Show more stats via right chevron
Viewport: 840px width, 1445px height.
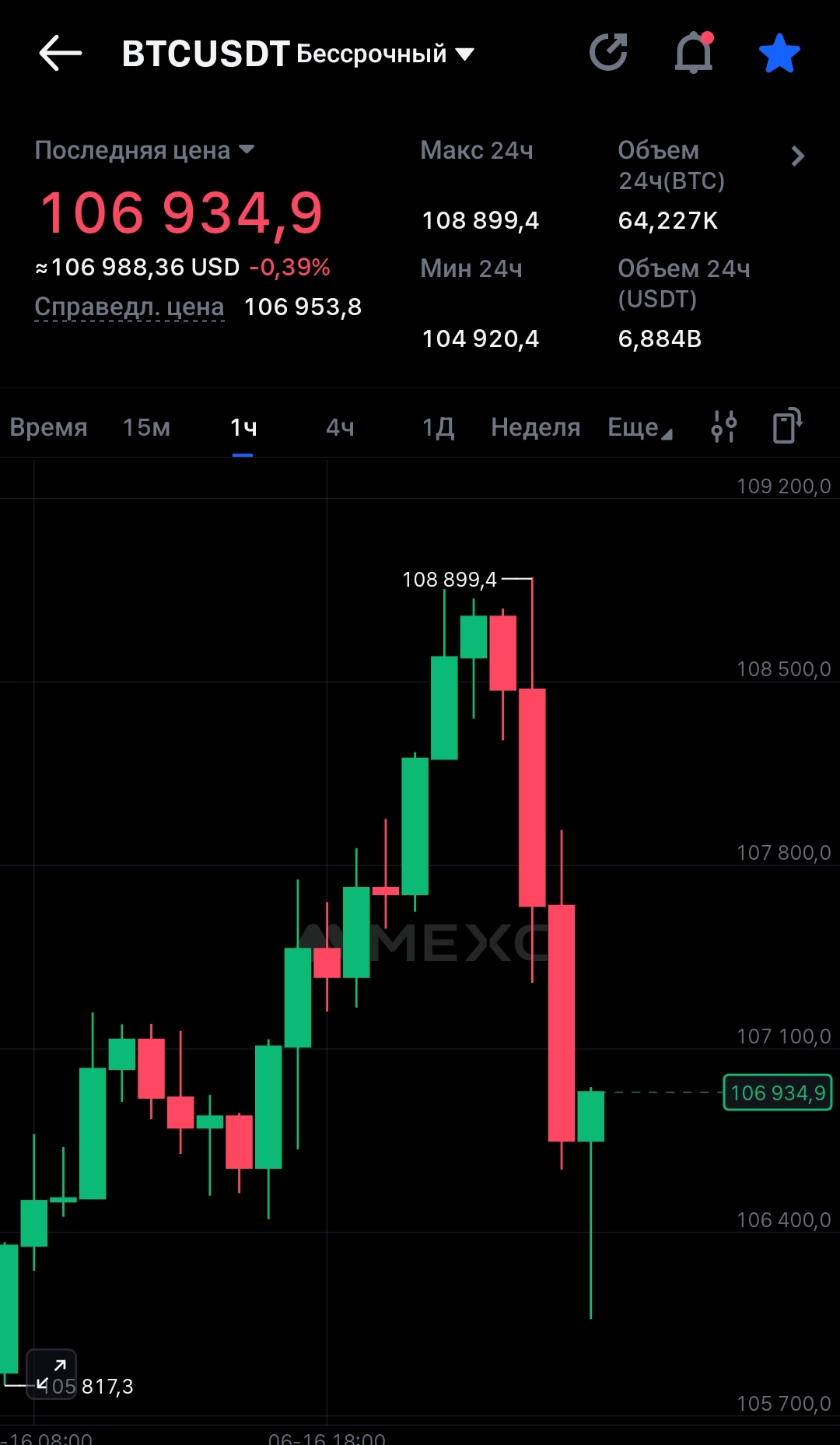[x=797, y=156]
